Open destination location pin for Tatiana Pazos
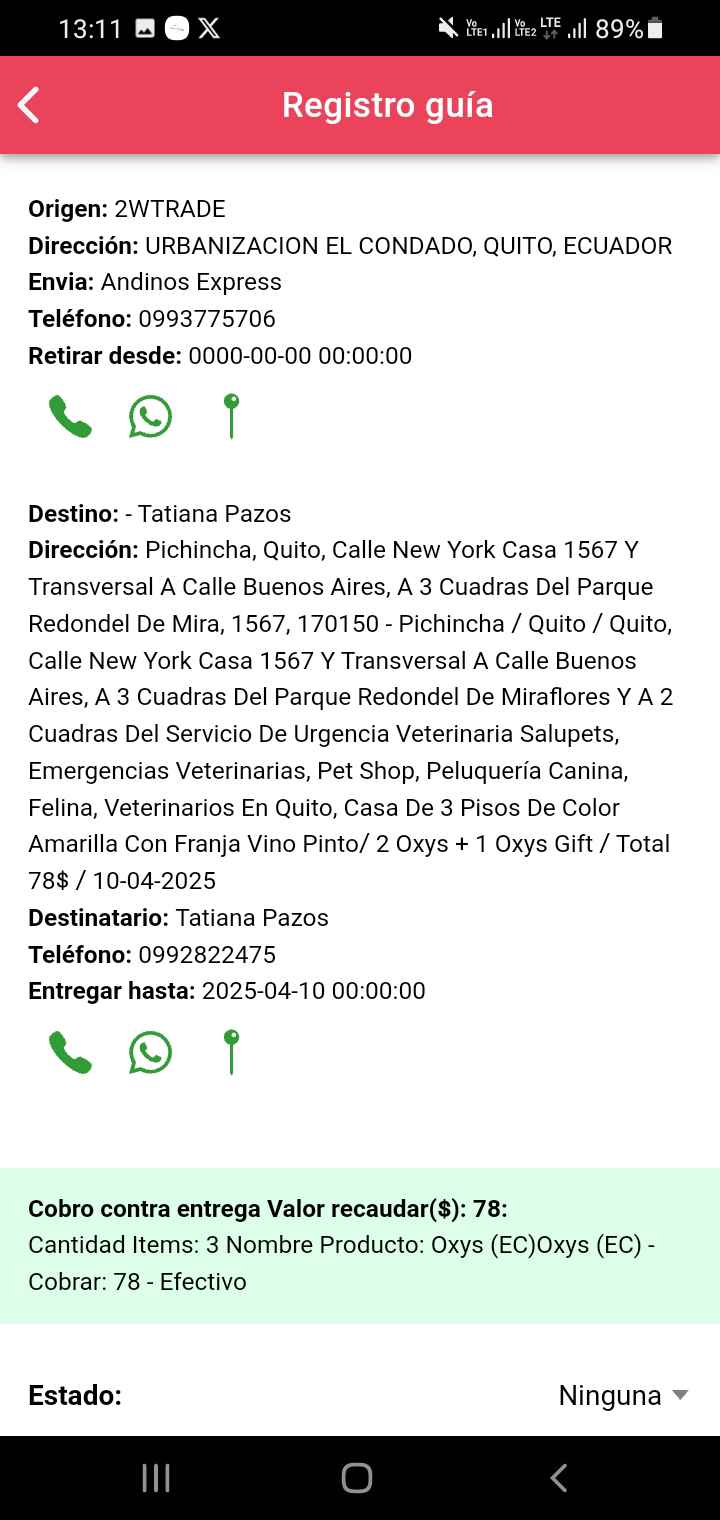Screen dimensions: 720x1520 (x=231, y=1052)
